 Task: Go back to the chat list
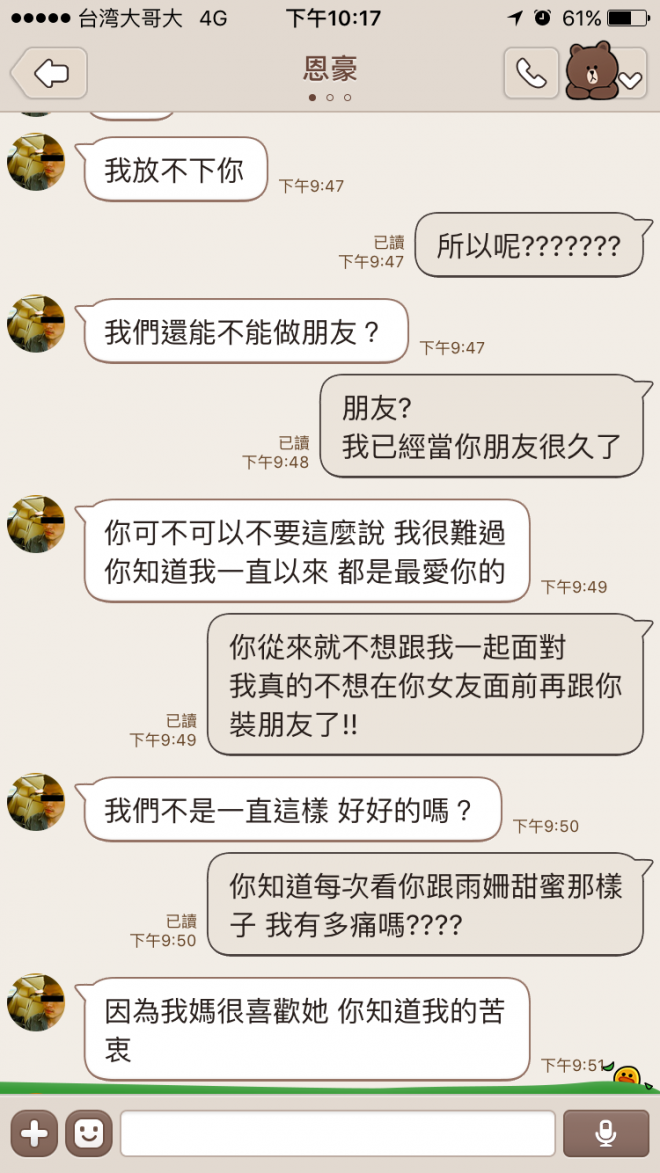pyautogui.click(x=49, y=73)
